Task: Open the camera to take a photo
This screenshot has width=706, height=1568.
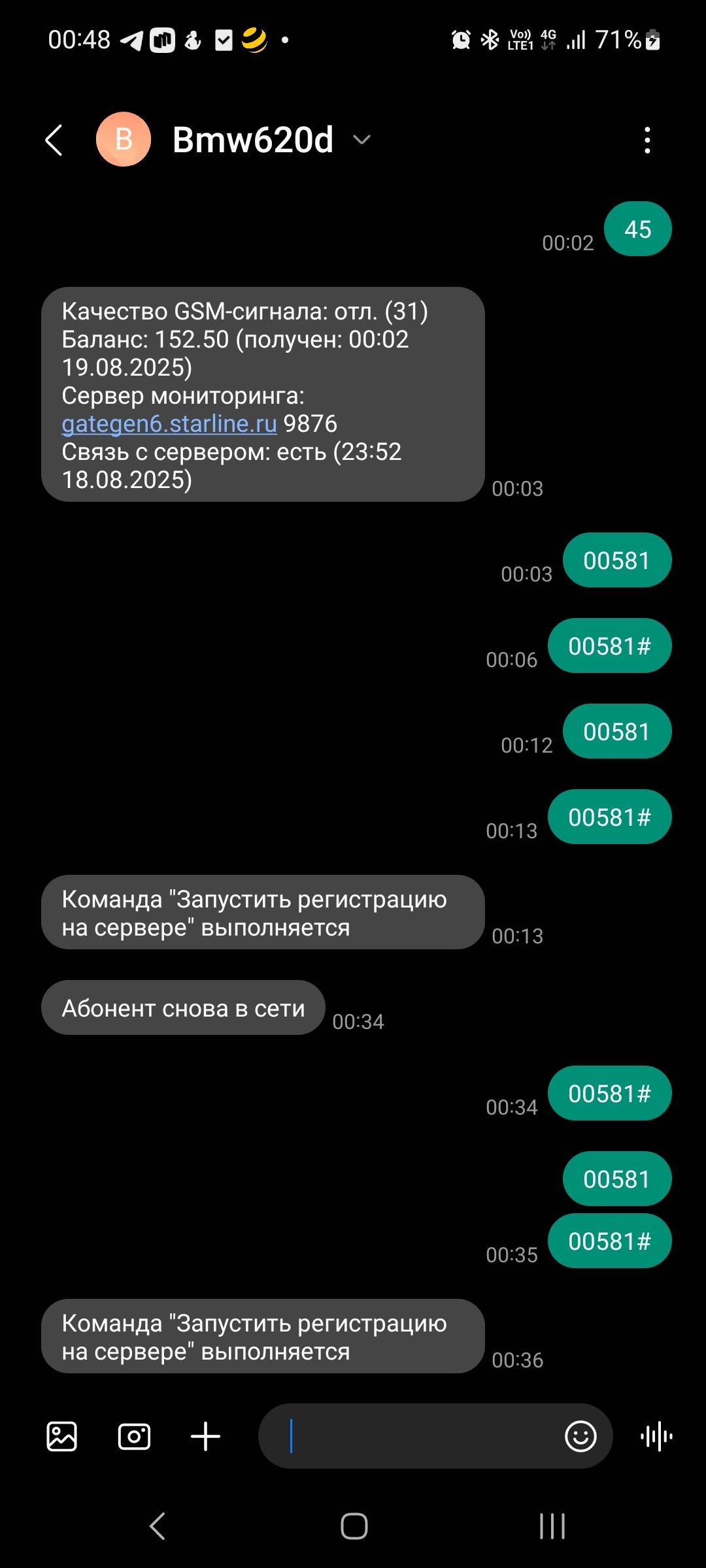Action: [x=134, y=1437]
